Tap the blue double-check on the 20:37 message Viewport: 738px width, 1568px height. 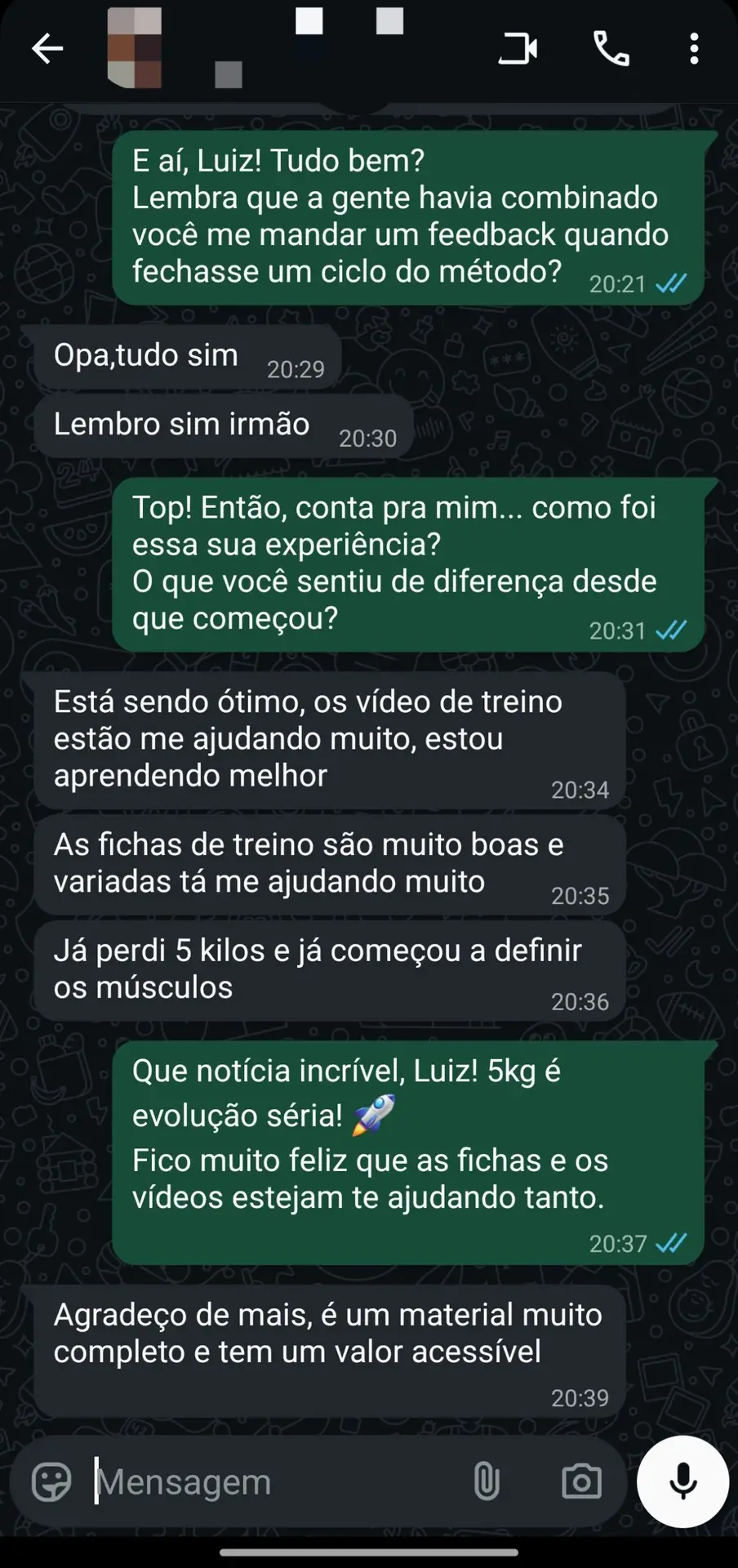pos(672,1243)
